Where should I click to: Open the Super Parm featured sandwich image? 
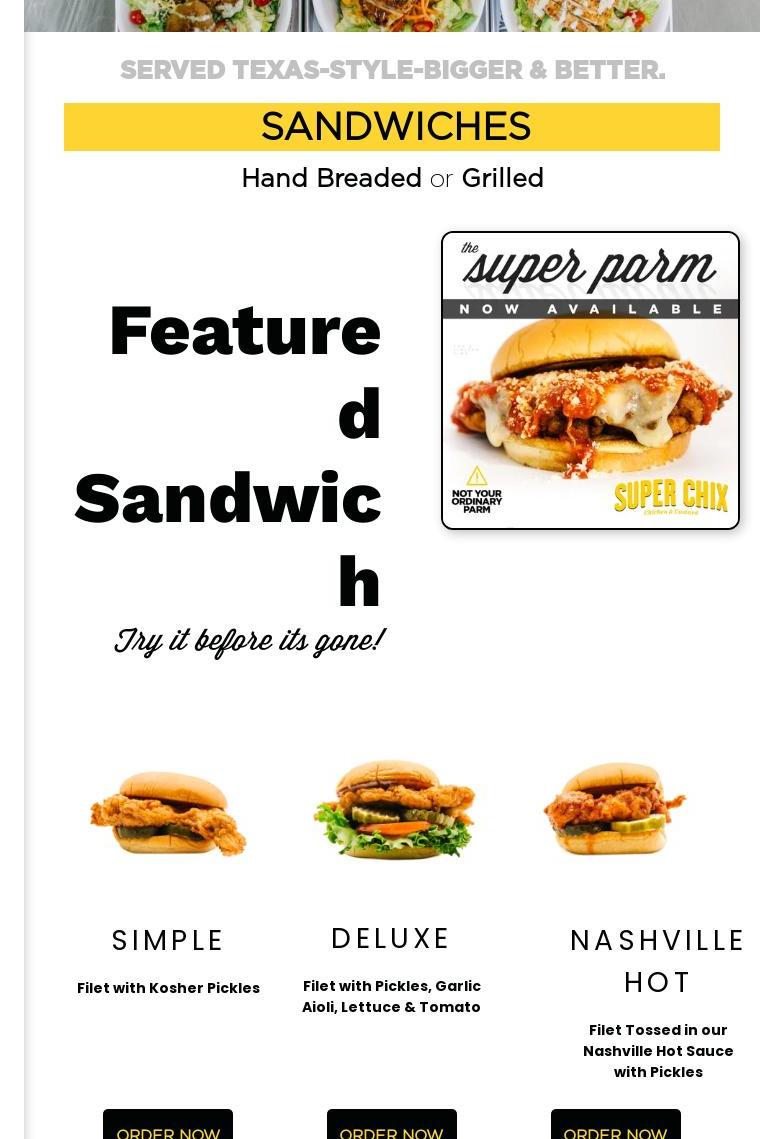point(590,381)
